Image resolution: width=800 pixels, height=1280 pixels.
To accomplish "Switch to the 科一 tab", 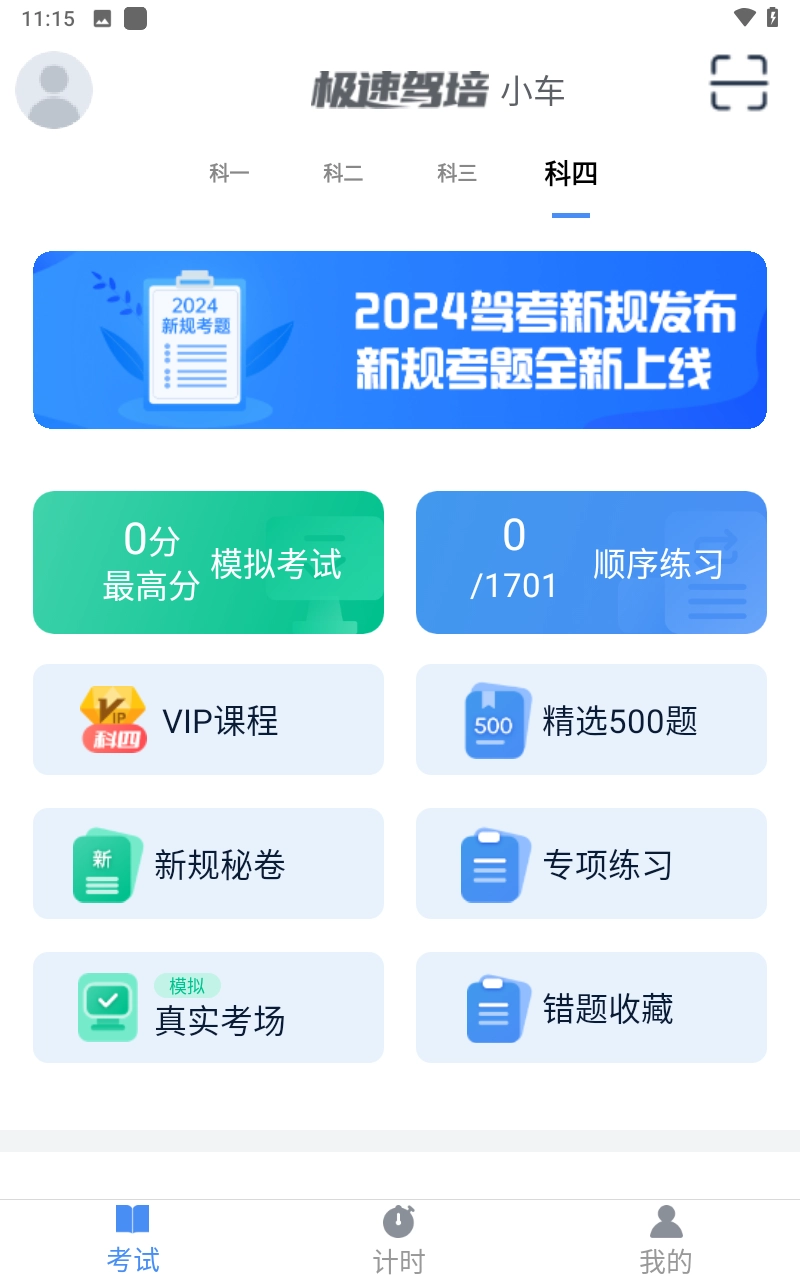I will coord(229,174).
